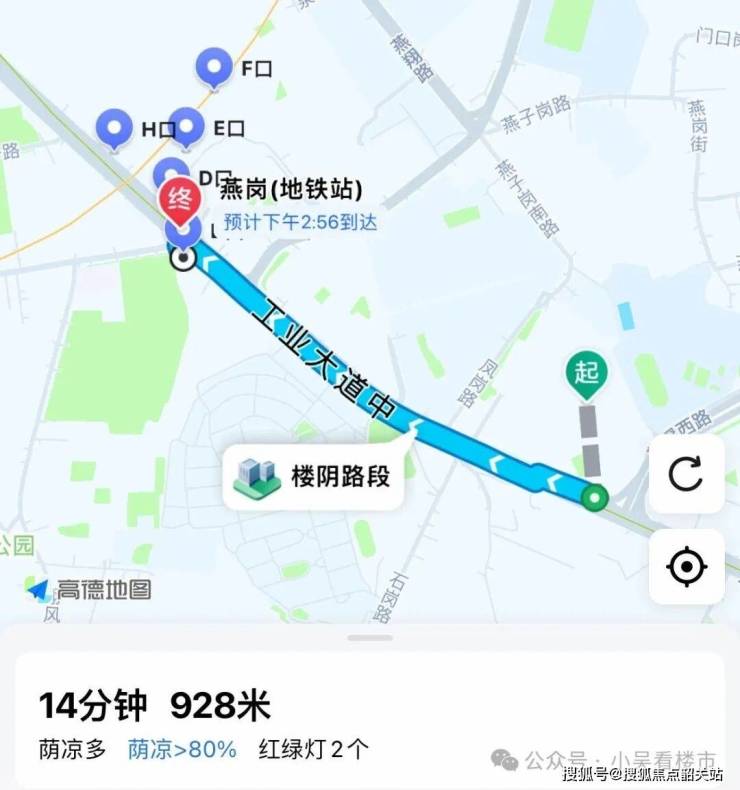Choose the E口 exit pin
Image resolution: width=740 pixels, height=790 pixels.
(x=186, y=126)
